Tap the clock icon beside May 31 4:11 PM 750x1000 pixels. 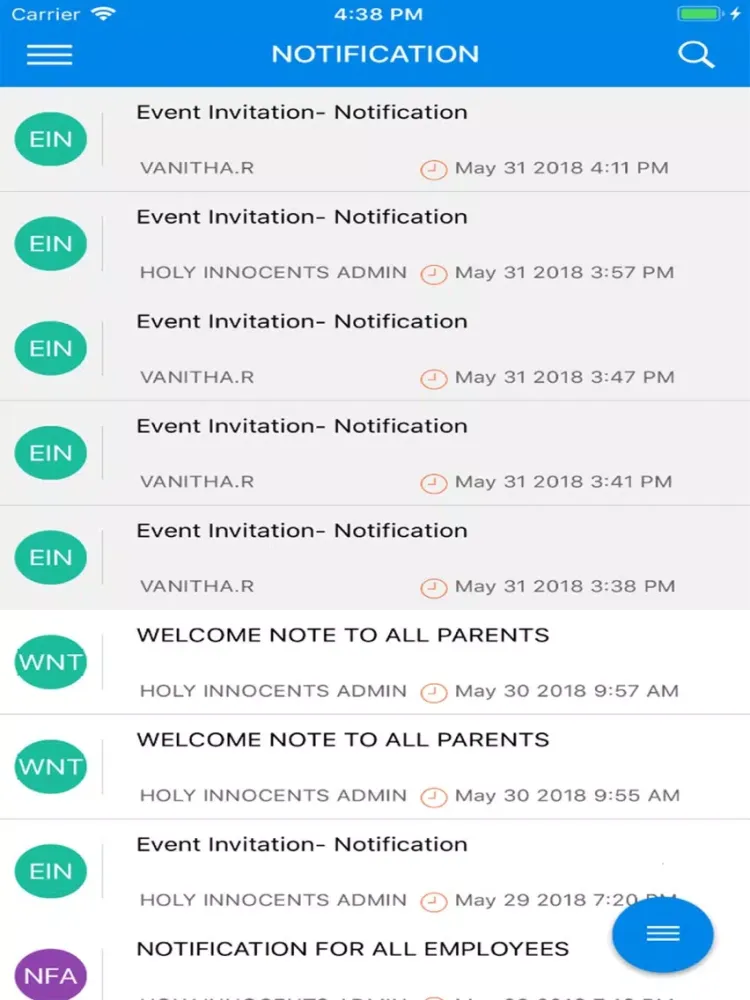click(x=433, y=169)
